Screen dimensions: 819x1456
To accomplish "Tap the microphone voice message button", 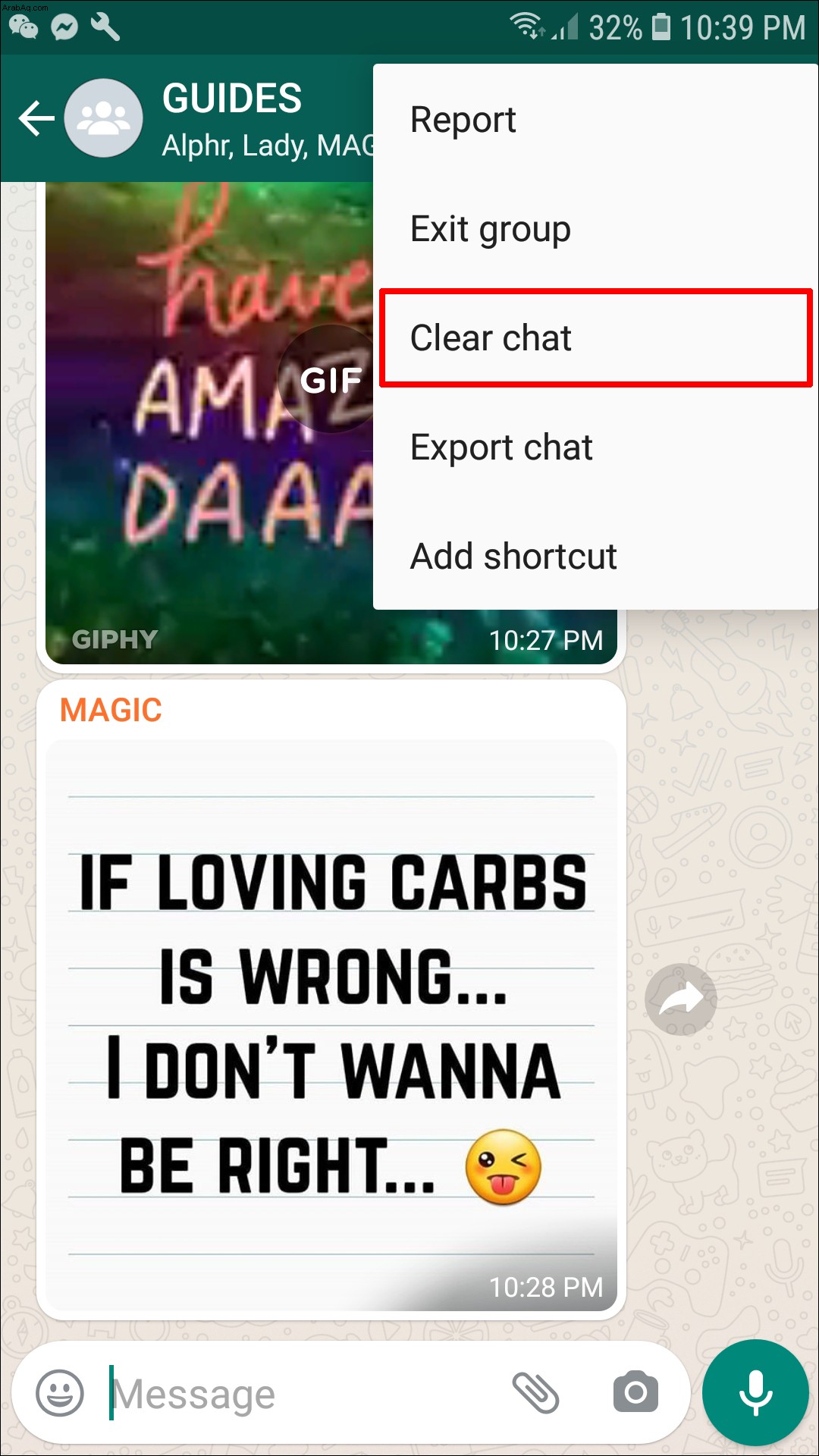I will coord(755,1392).
